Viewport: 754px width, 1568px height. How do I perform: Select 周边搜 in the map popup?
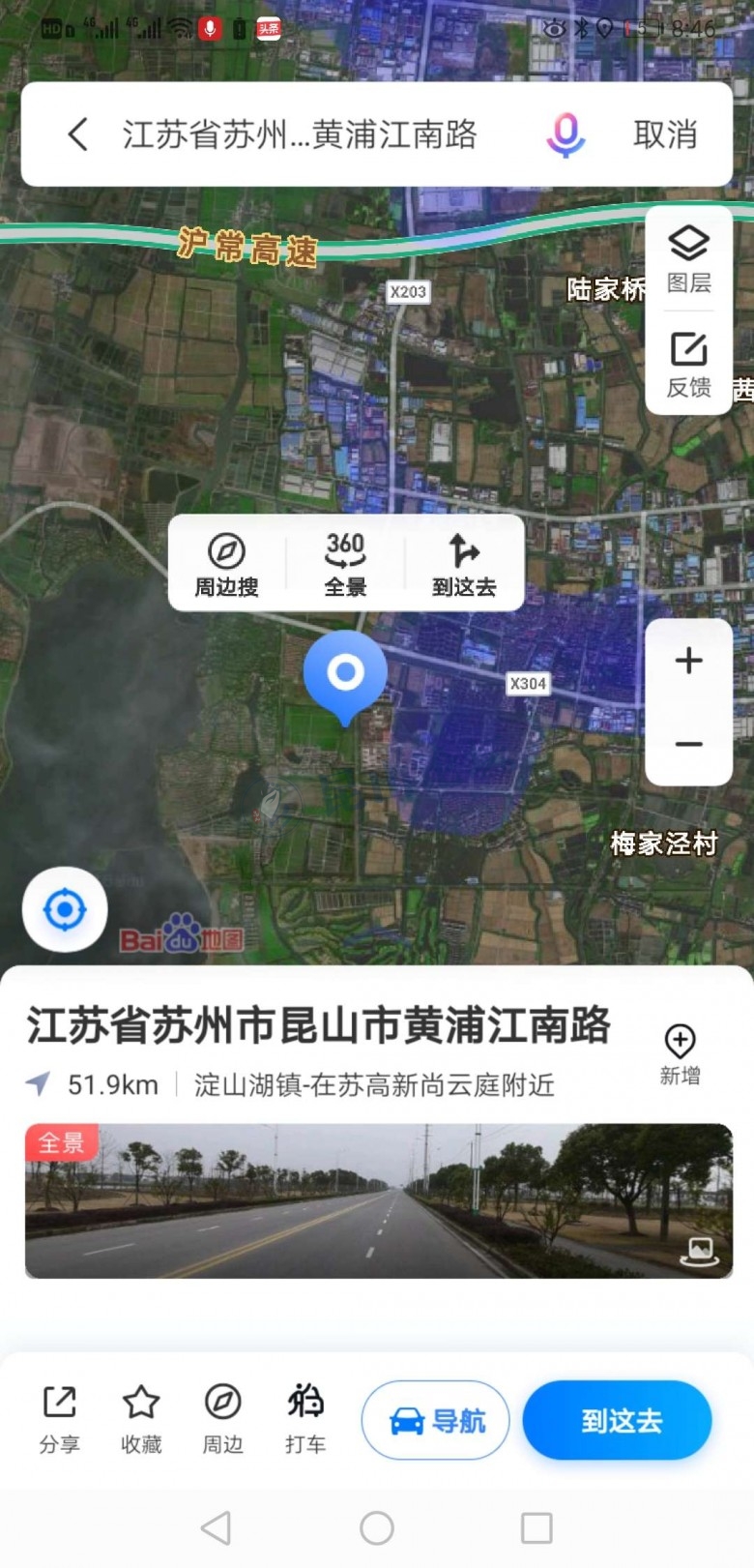(227, 564)
